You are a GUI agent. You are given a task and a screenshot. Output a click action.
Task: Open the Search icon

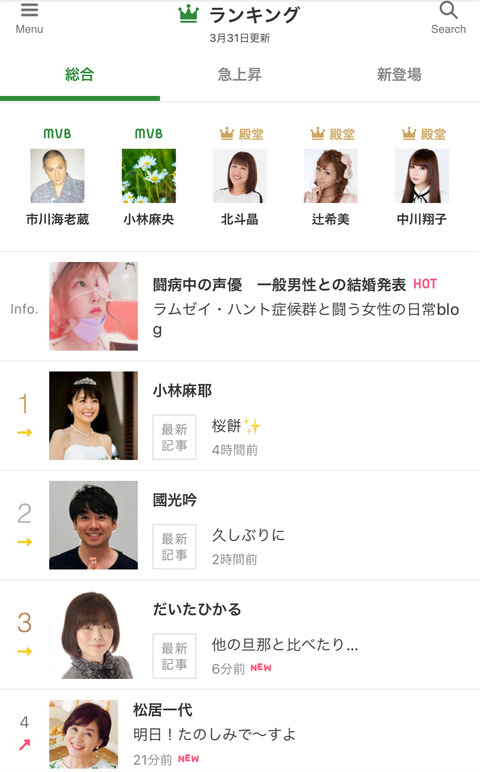click(x=448, y=18)
